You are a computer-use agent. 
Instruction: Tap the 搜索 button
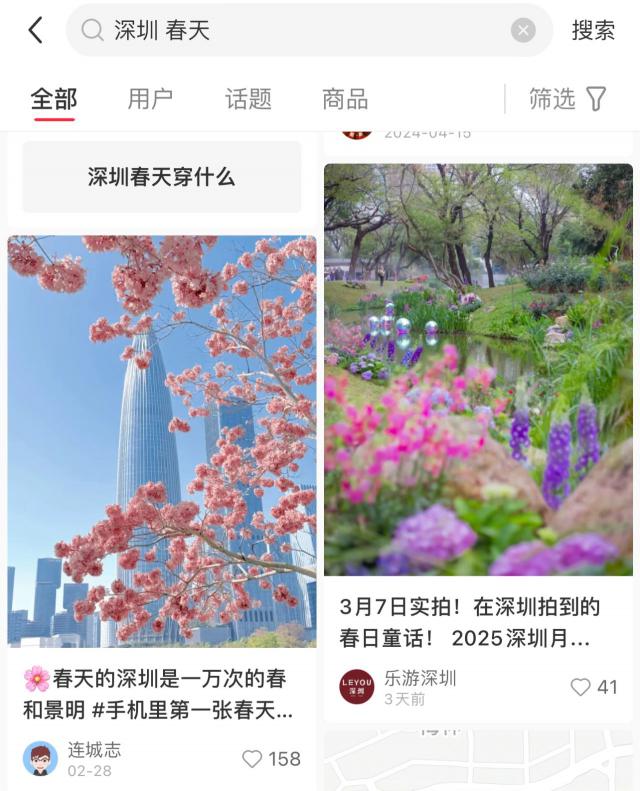pos(593,30)
